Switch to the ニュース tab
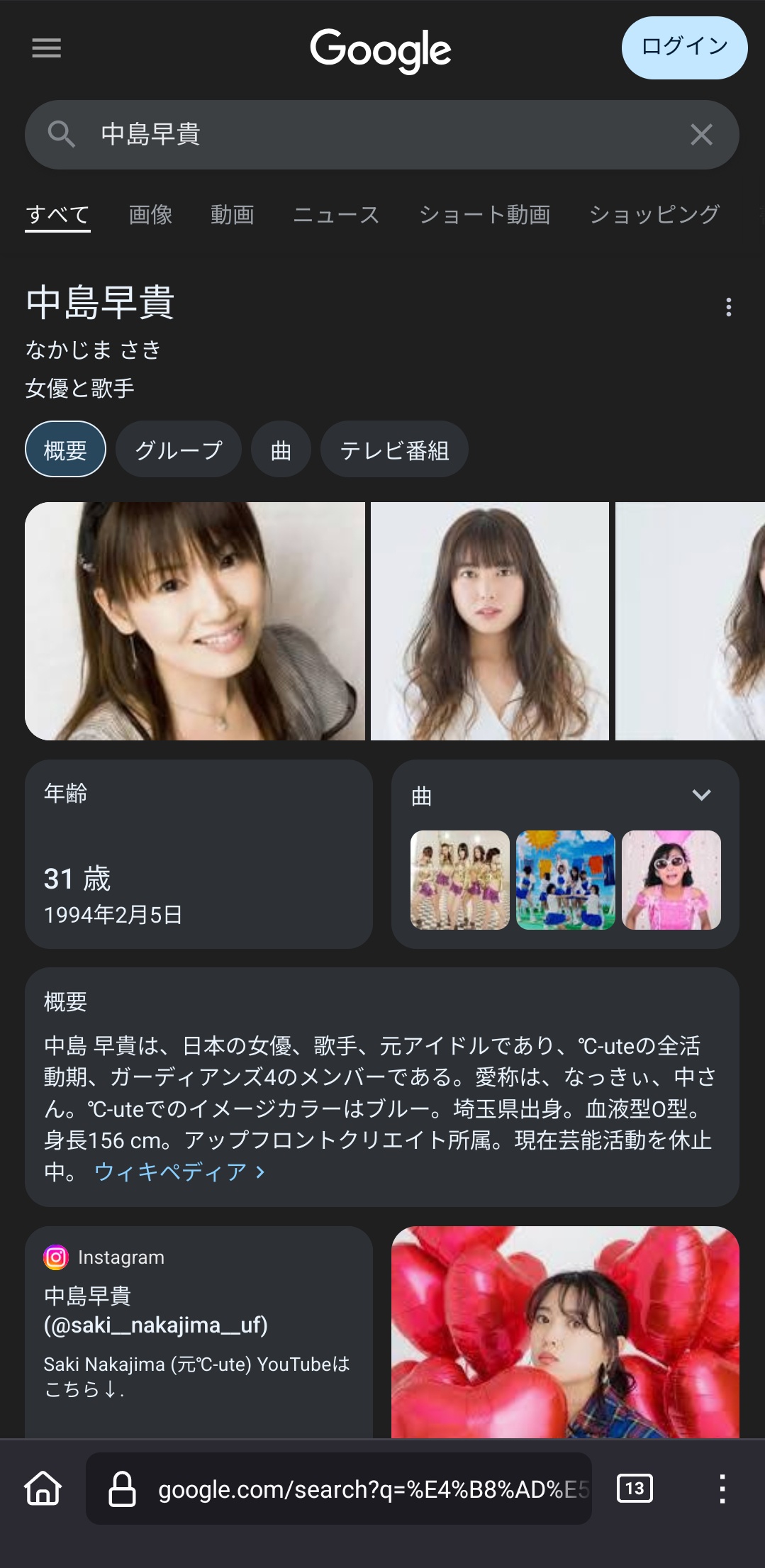 coord(336,214)
